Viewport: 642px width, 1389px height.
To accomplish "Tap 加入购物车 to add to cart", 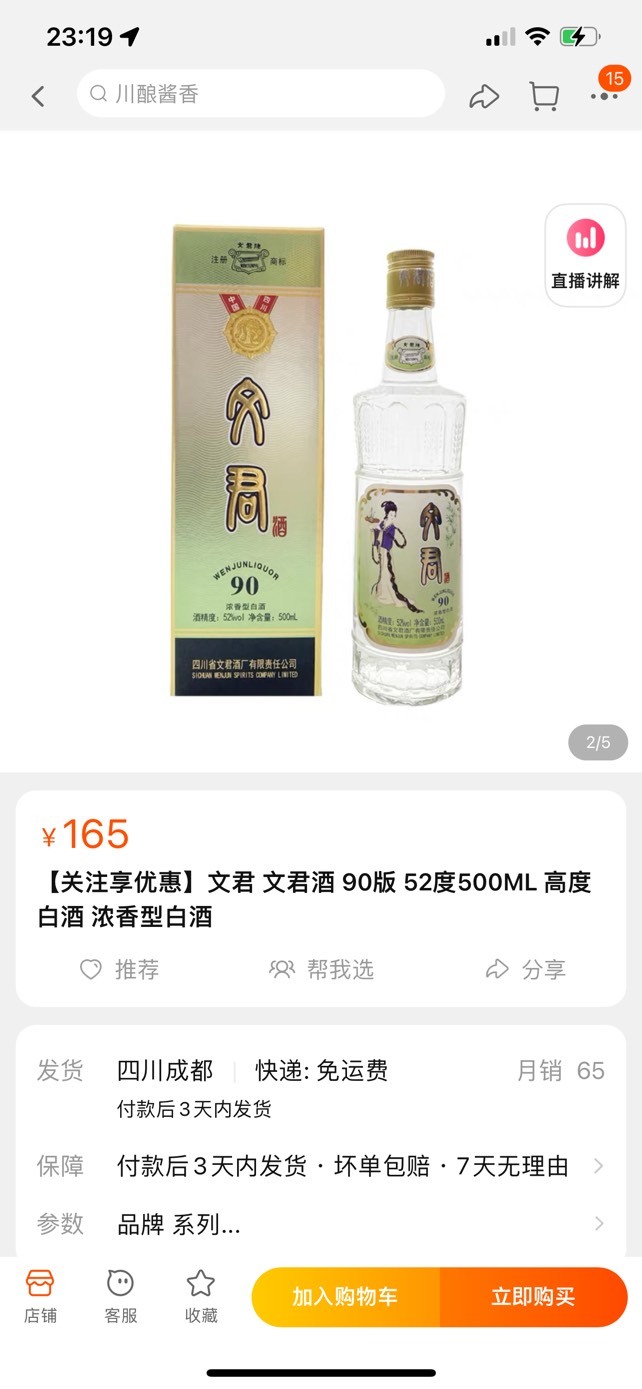I will pyautogui.click(x=345, y=1297).
